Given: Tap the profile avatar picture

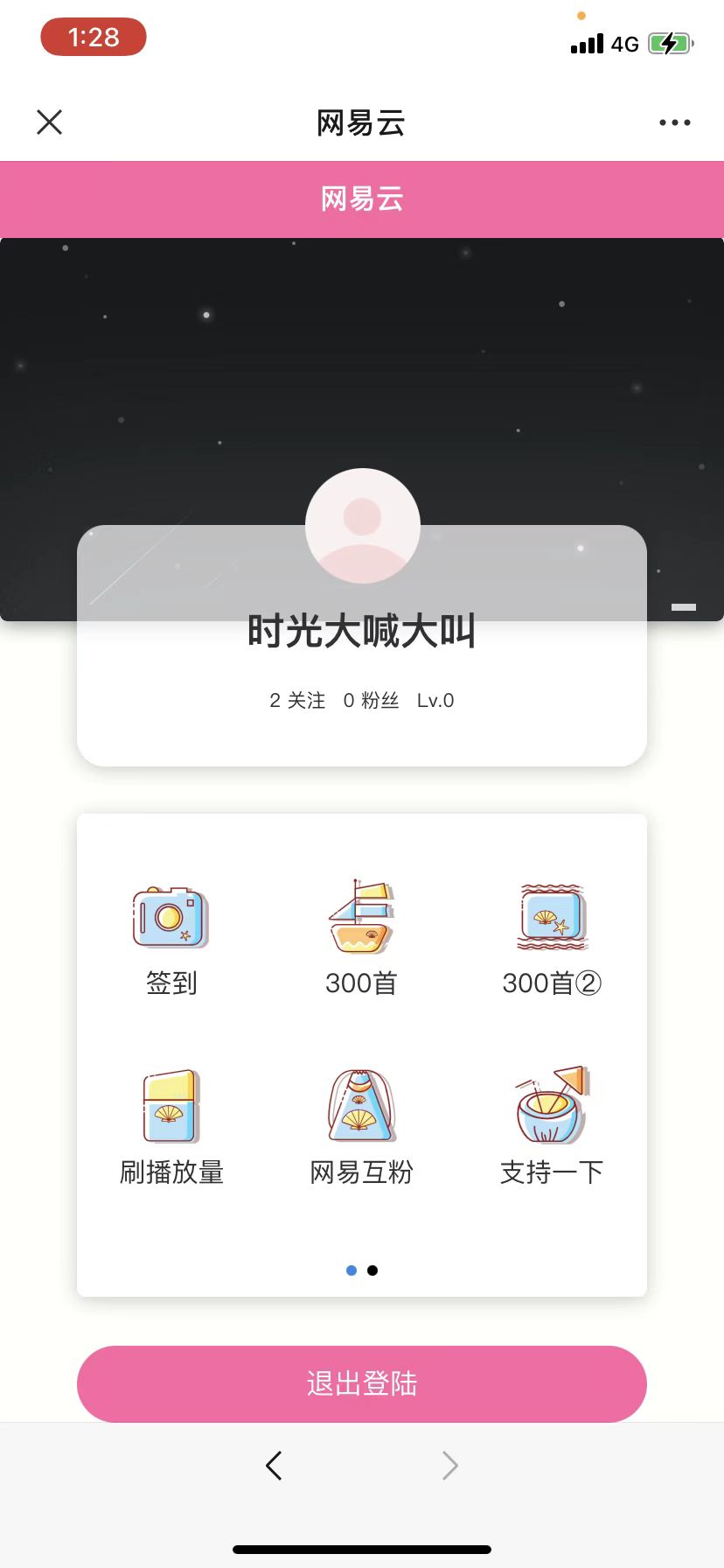Looking at the screenshot, I should click(362, 525).
